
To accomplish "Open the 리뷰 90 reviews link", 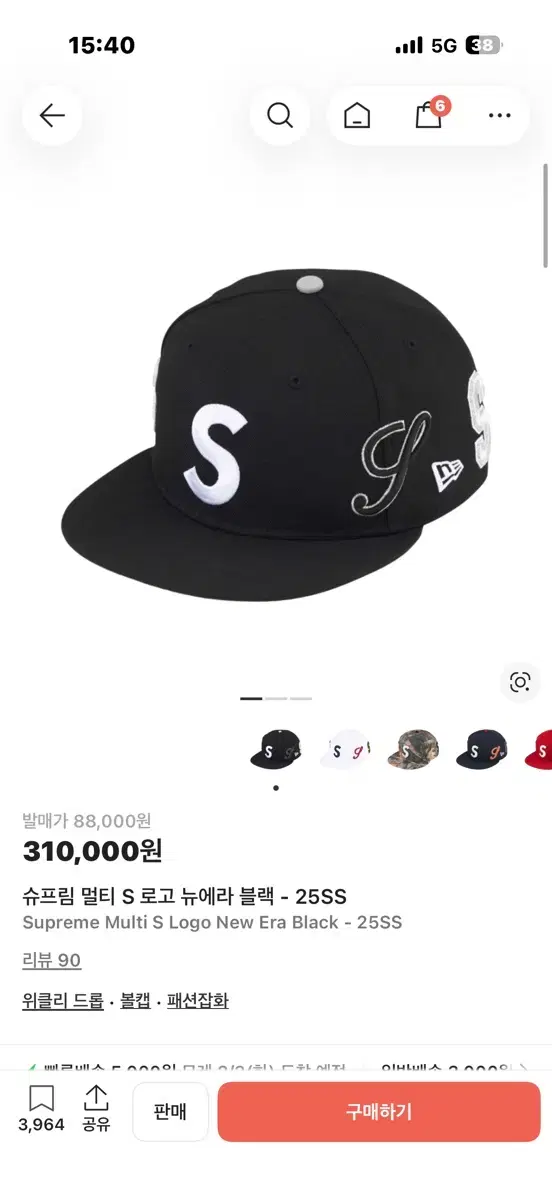I will (x=52, y=961).
